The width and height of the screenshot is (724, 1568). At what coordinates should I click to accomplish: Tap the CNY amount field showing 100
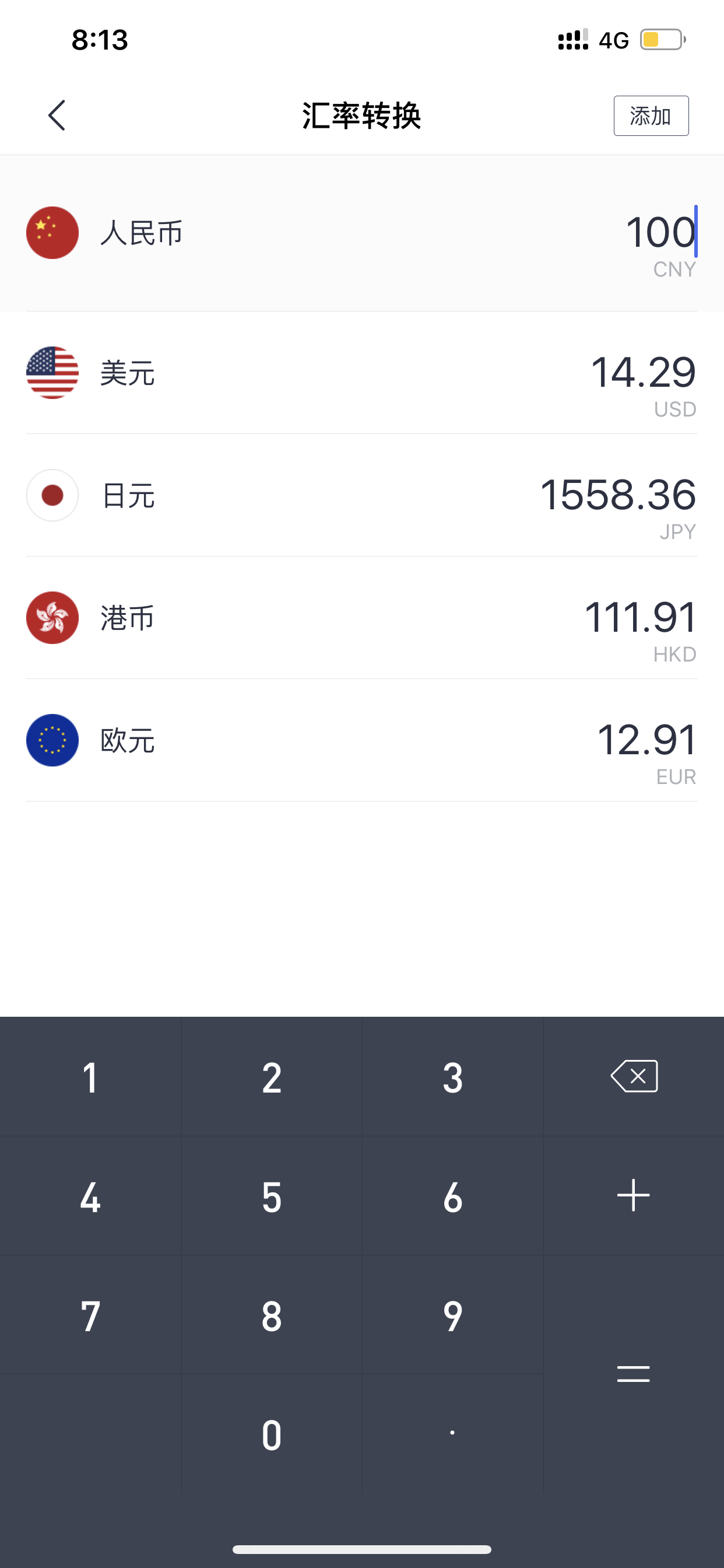[x=660, y=232]
